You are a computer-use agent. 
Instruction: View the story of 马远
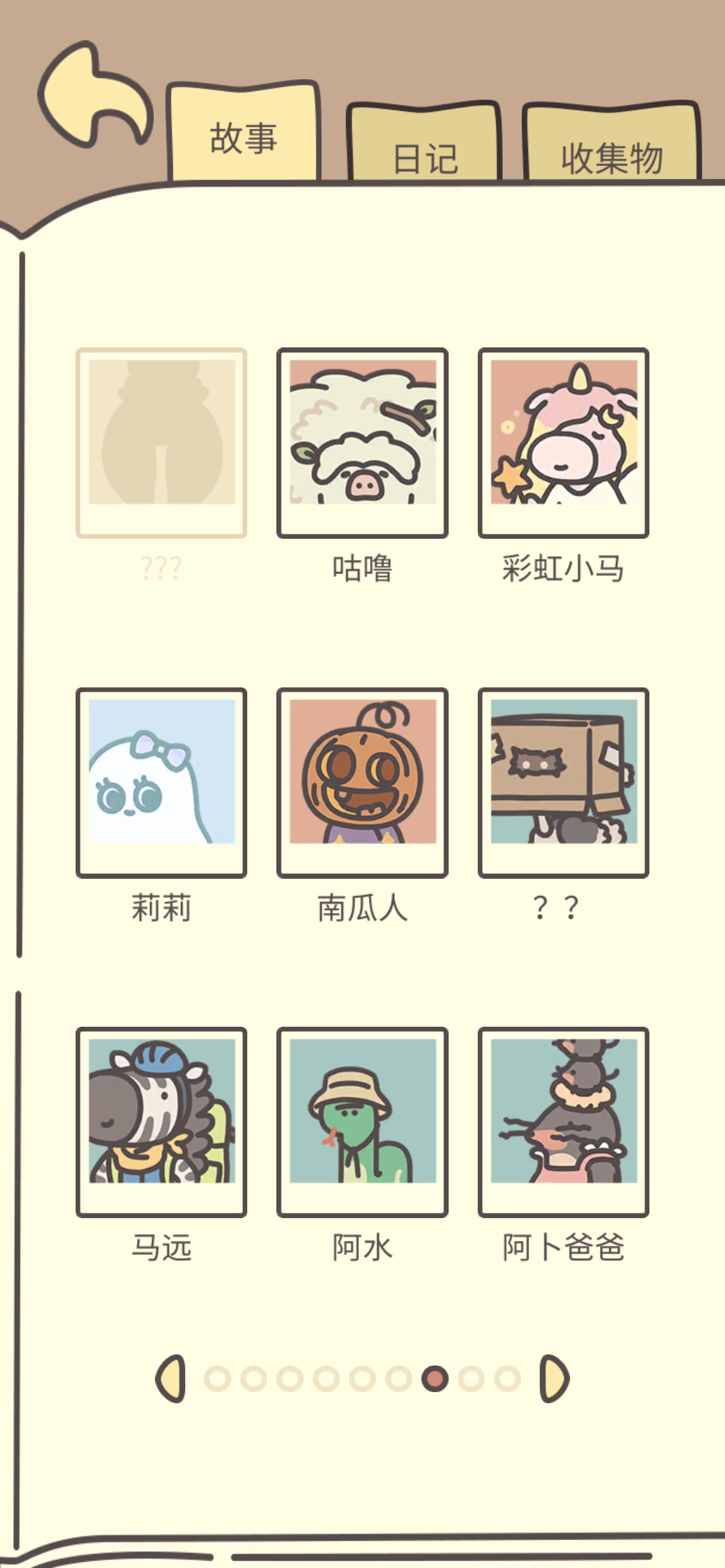click(x=162, y=1122)
